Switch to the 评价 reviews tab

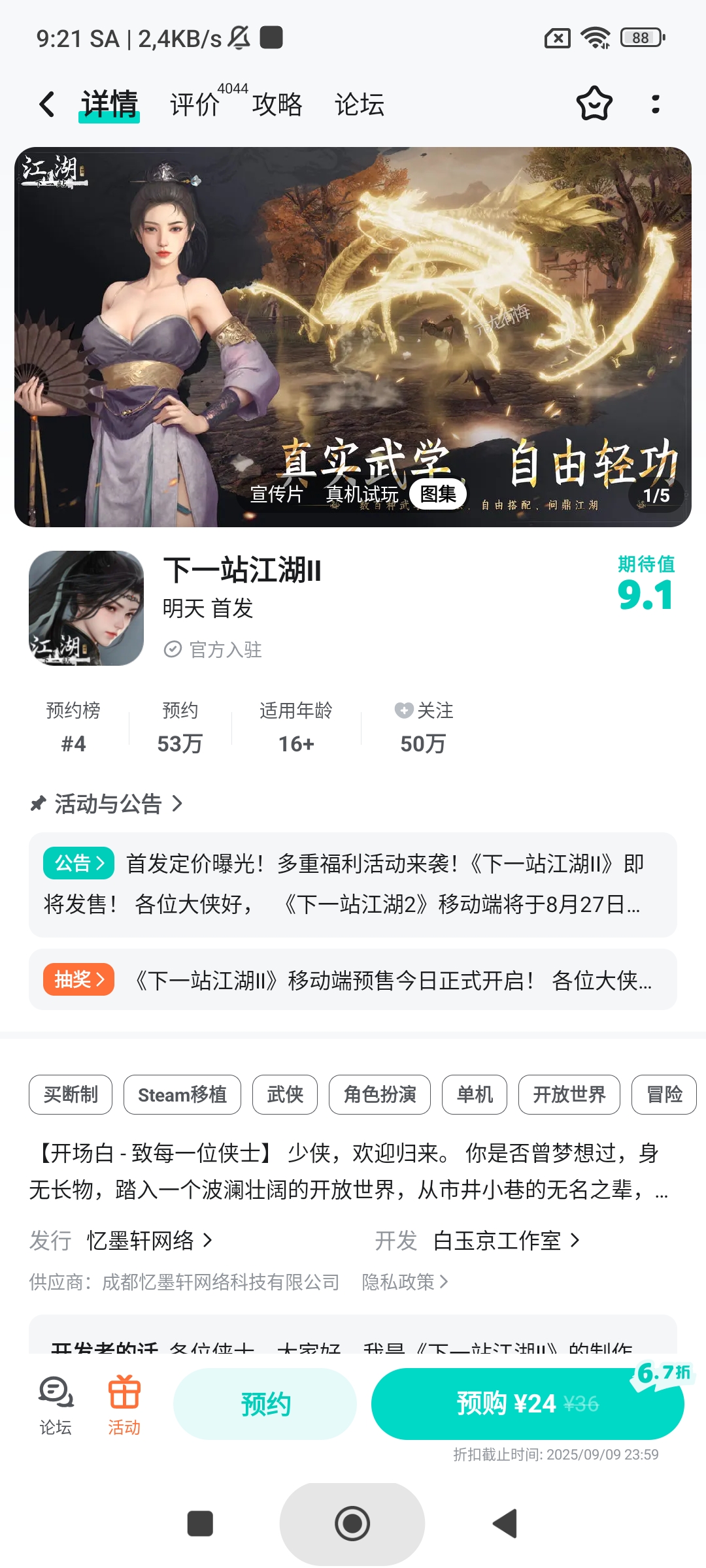point(195,105)
